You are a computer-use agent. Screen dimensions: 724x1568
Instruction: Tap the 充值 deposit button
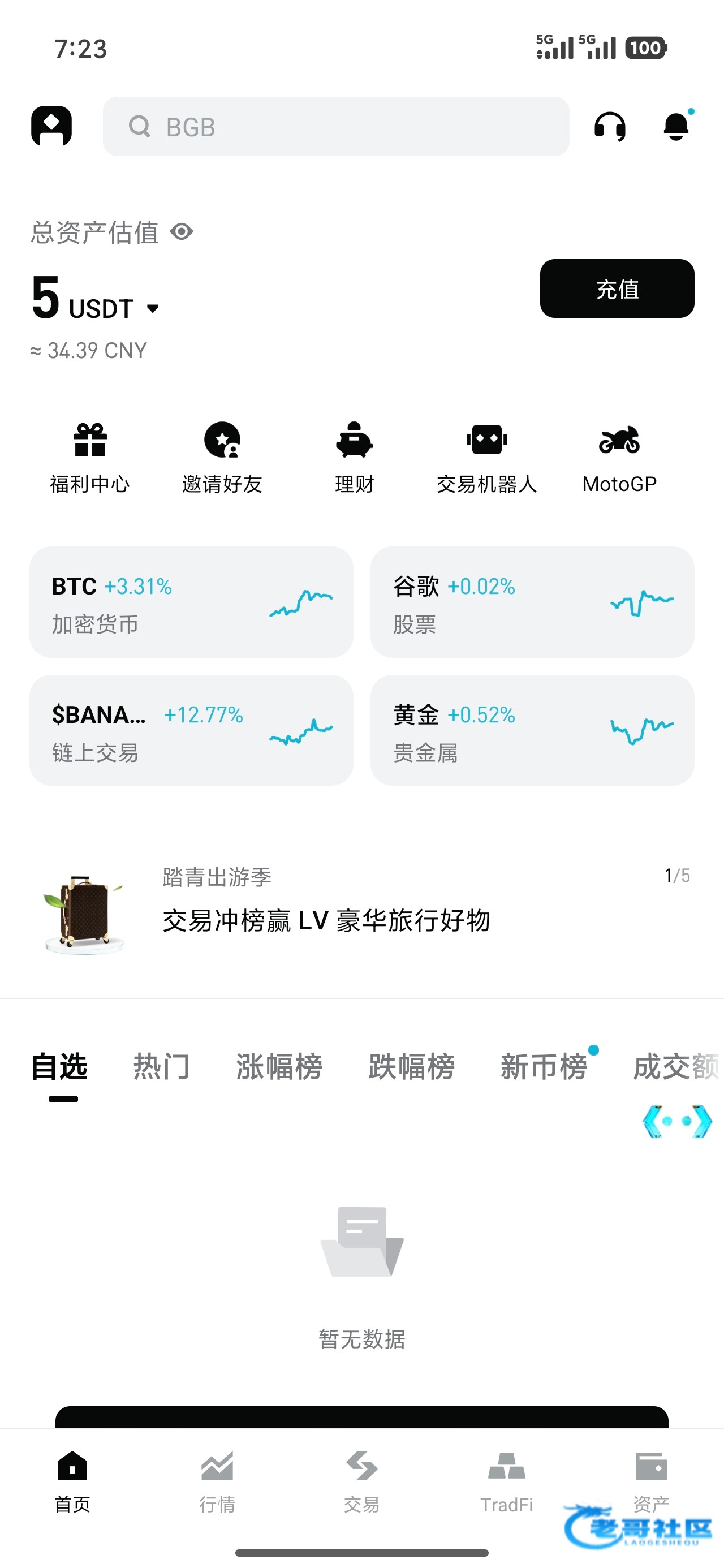[x=617, y=288]
